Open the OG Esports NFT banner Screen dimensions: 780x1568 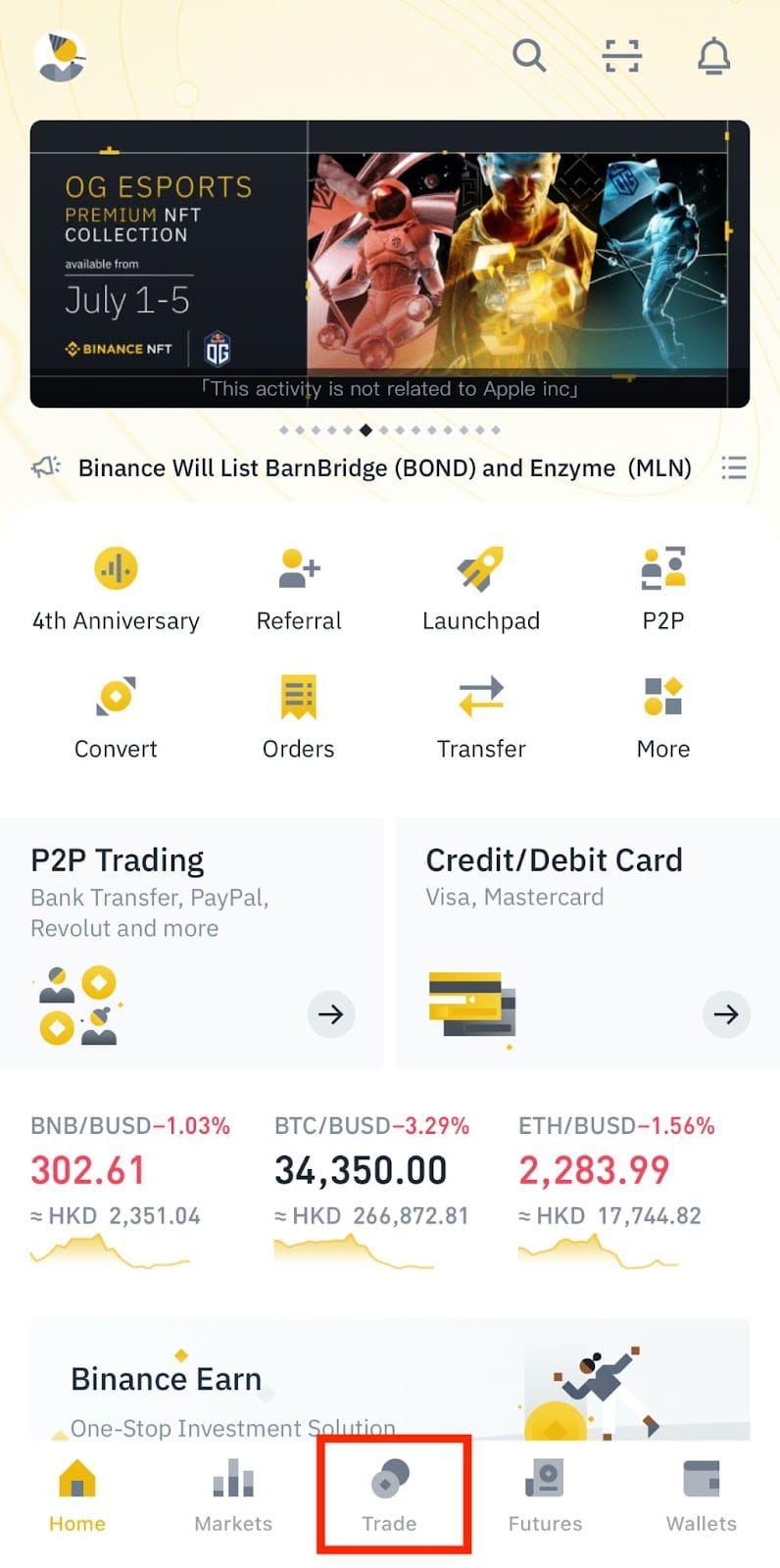click(389, 263)
